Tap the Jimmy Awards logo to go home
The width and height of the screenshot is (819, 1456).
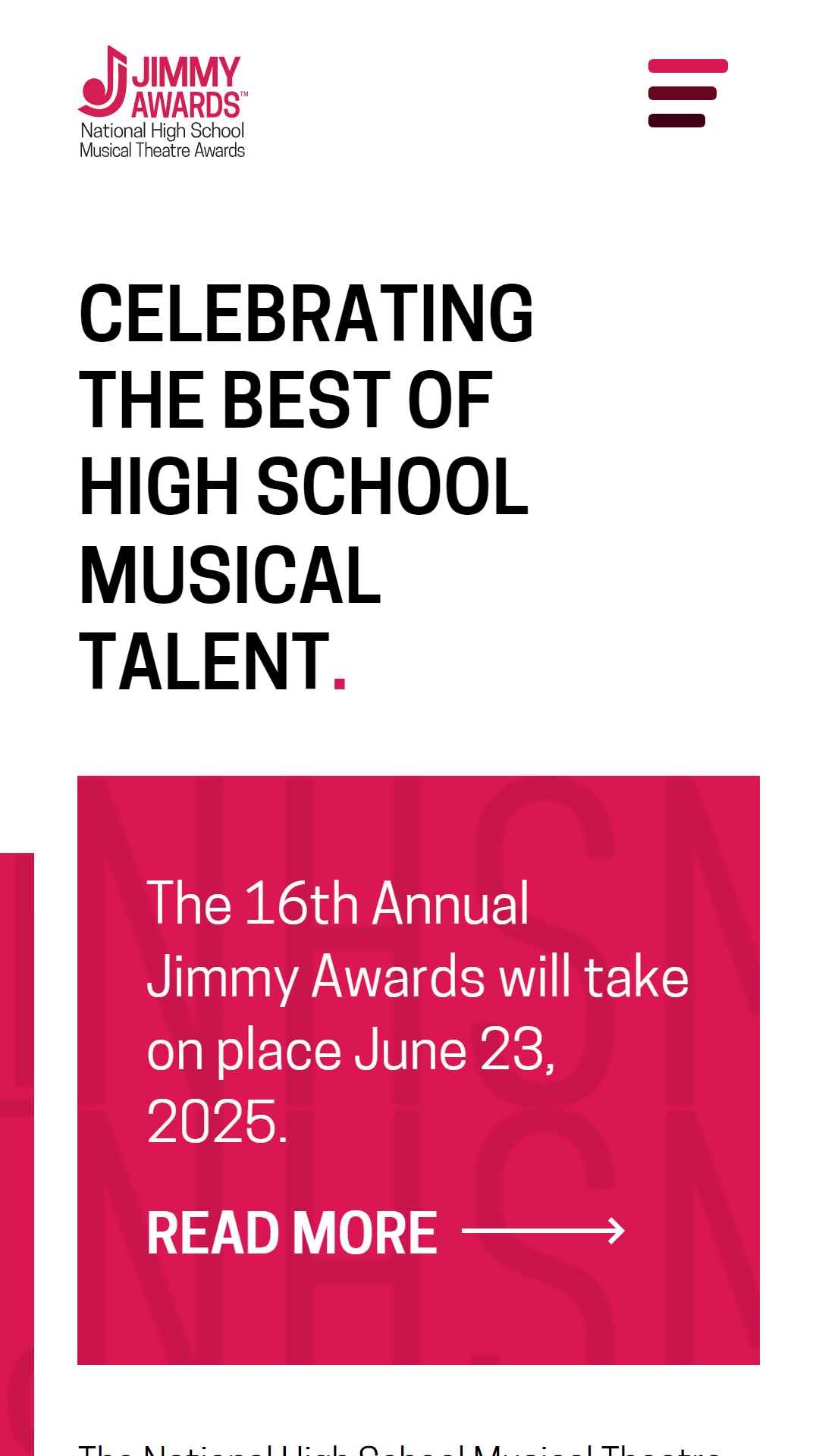(x=163, y=102)
